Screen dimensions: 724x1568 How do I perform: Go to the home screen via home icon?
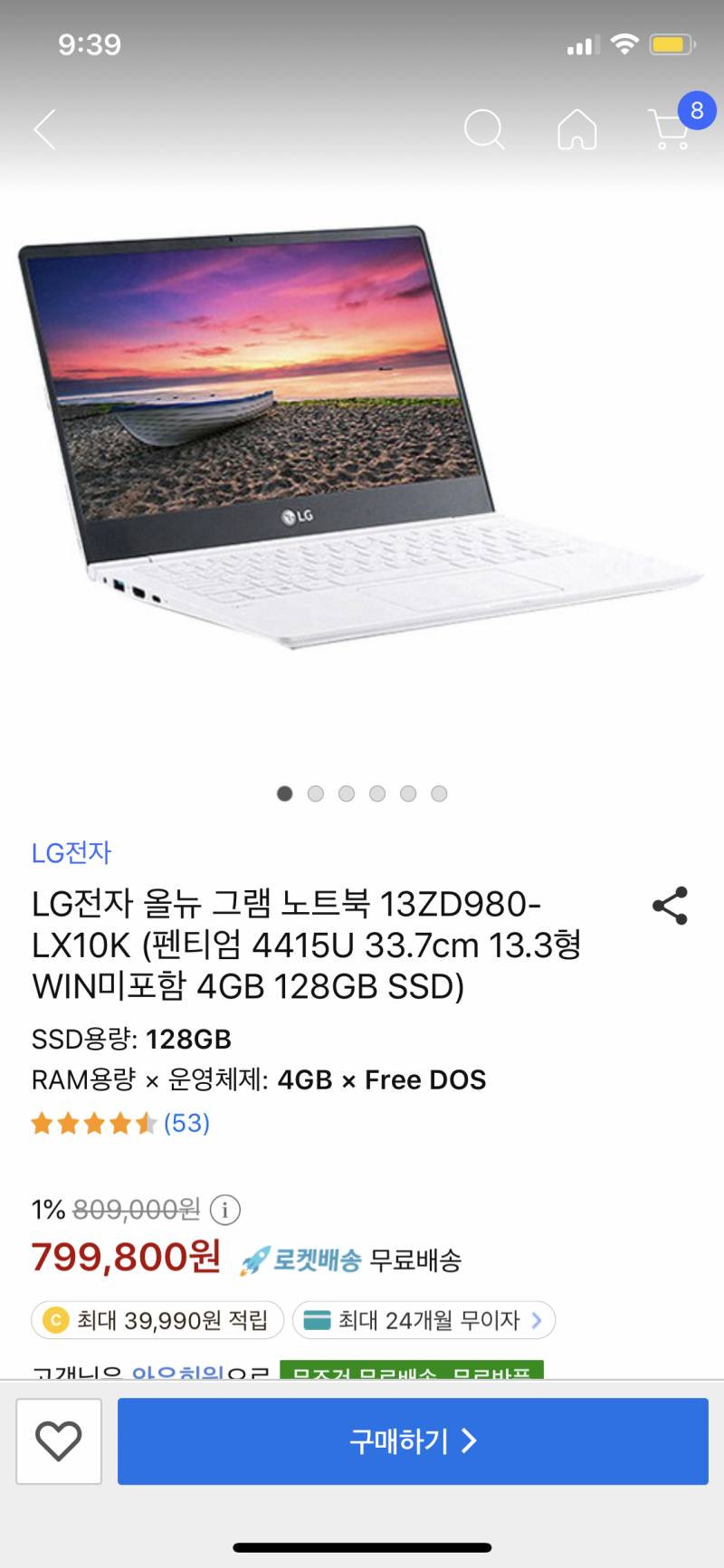coord(576,128)
